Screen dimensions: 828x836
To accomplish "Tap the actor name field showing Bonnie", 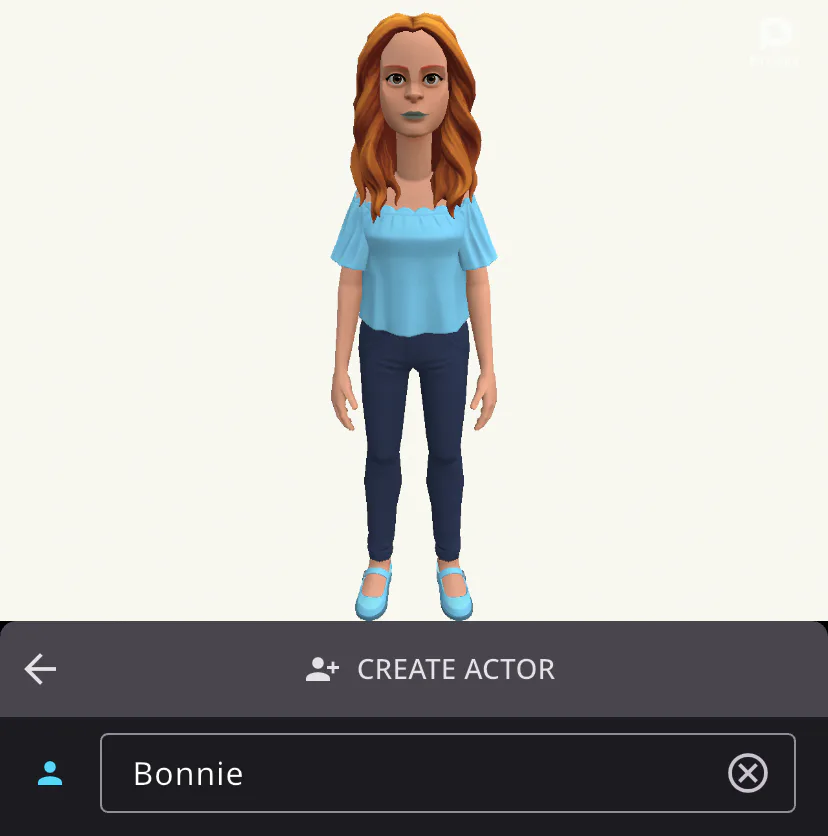I will pyautogui.click(x=410, y=773).
